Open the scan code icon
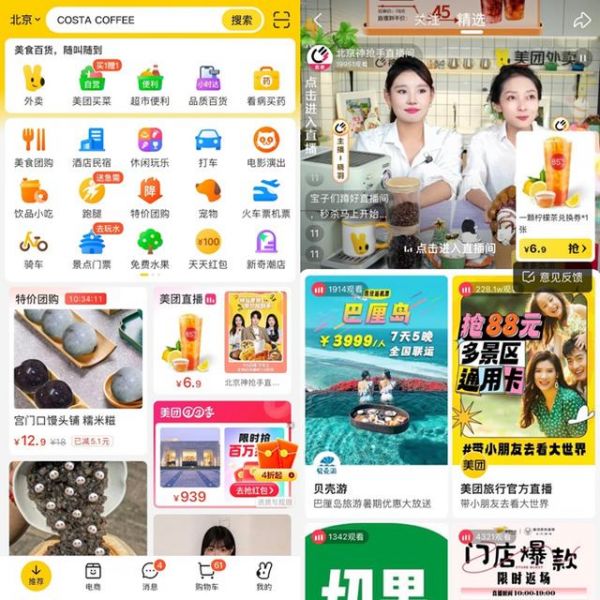 pyautogui.click(x=282, y=20)
